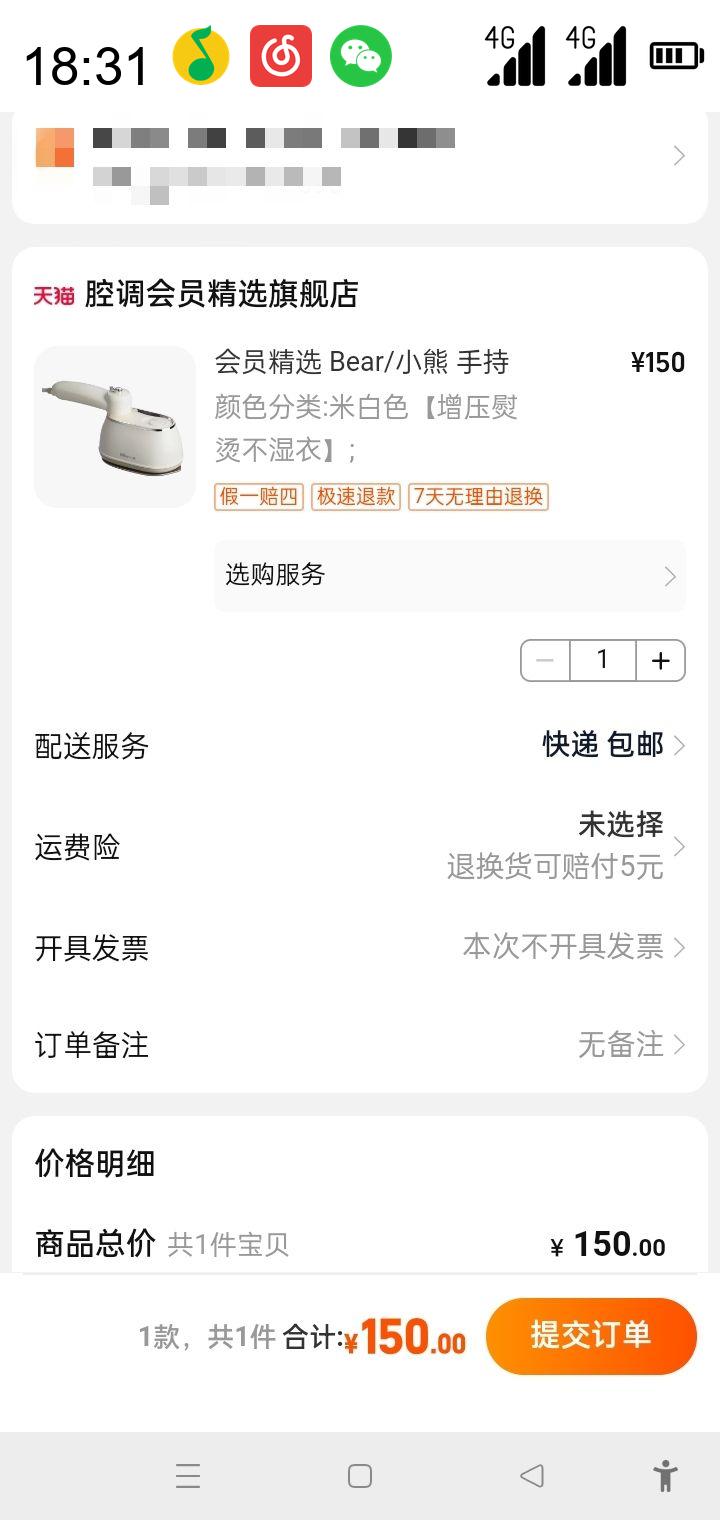Increase item quantity with plus button
The width and height of the screenshot is (720, 1520).
tap(660, 661)
